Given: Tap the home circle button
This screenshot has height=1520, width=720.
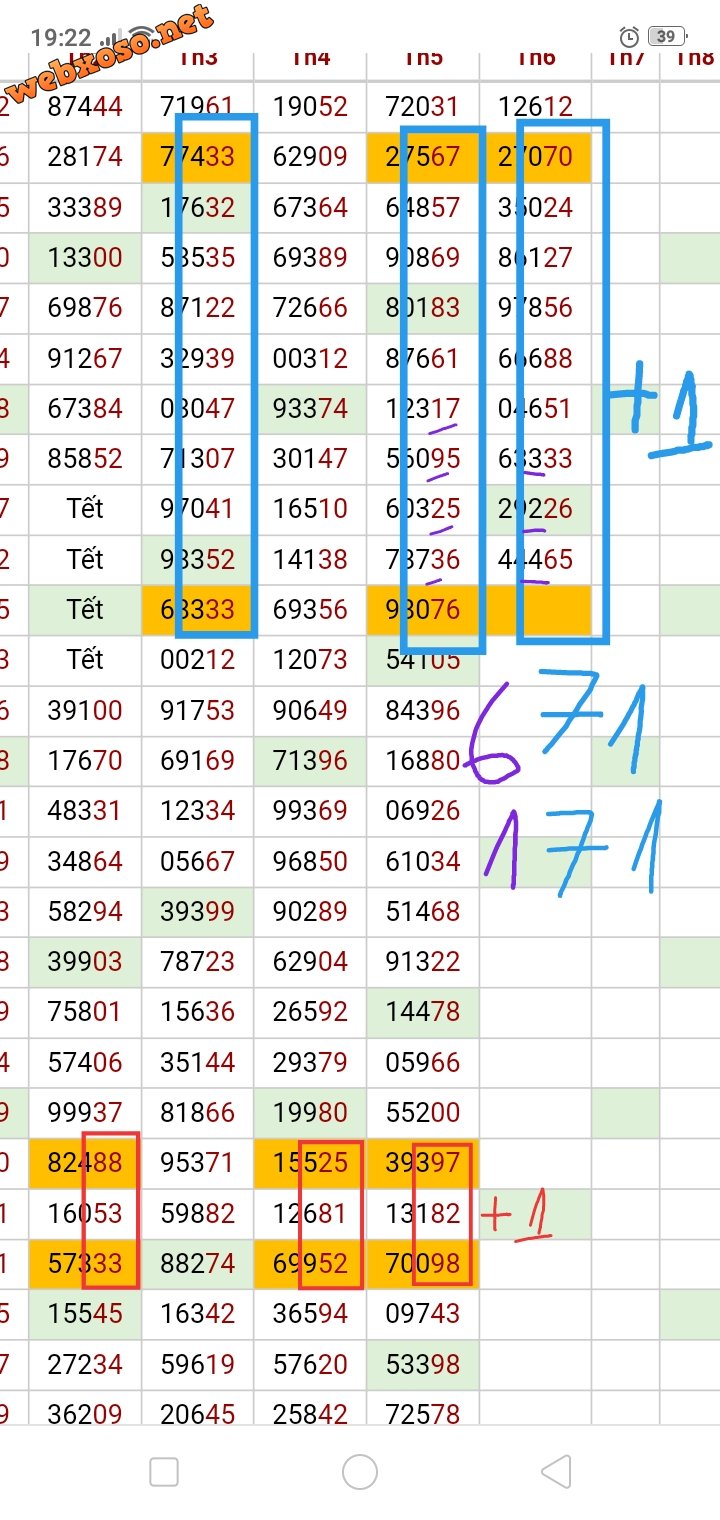Looking at the screenshot, I should [x=360, y=1471].
